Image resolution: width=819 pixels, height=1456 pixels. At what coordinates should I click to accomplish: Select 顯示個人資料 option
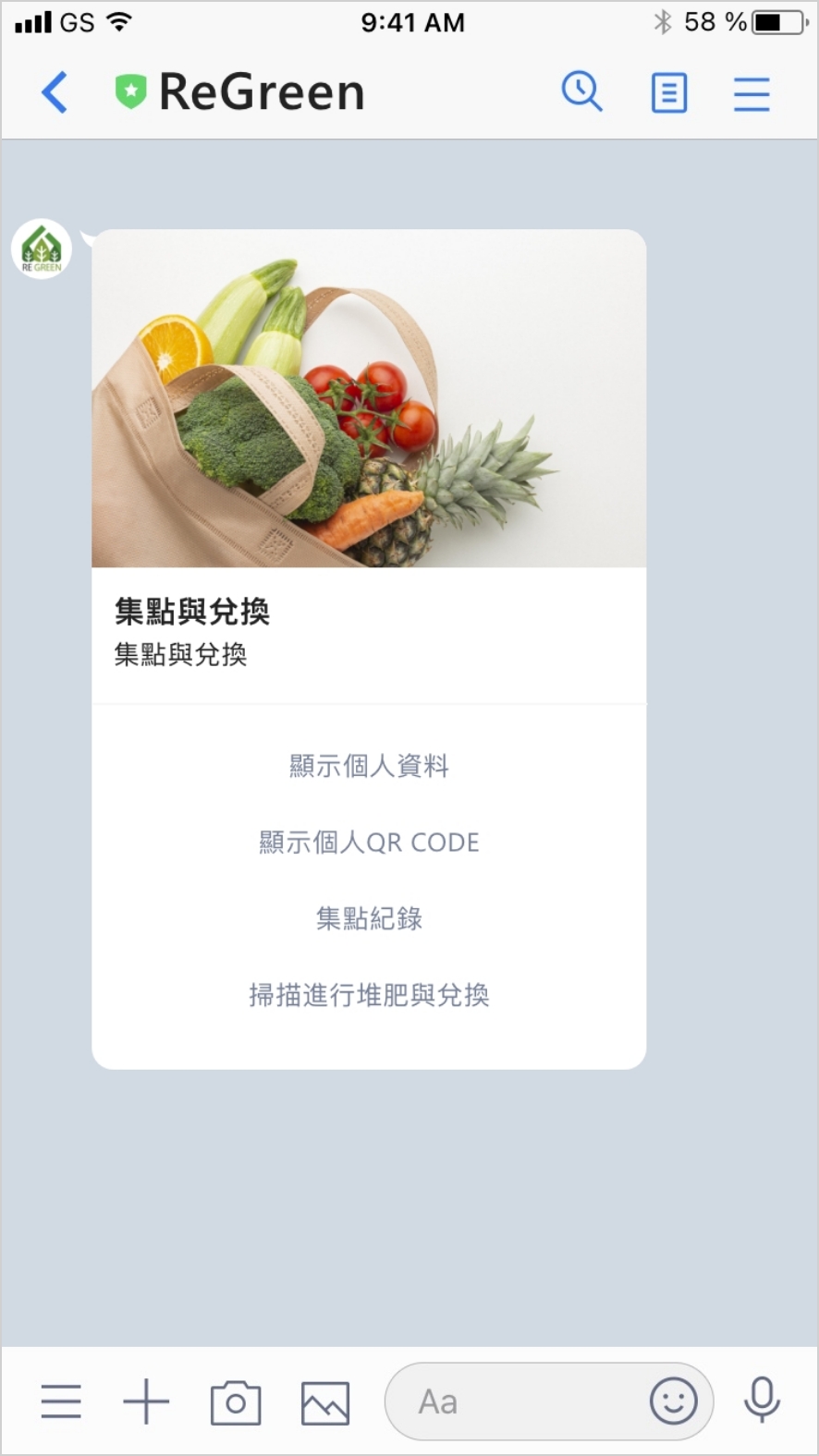pos(369,766)
